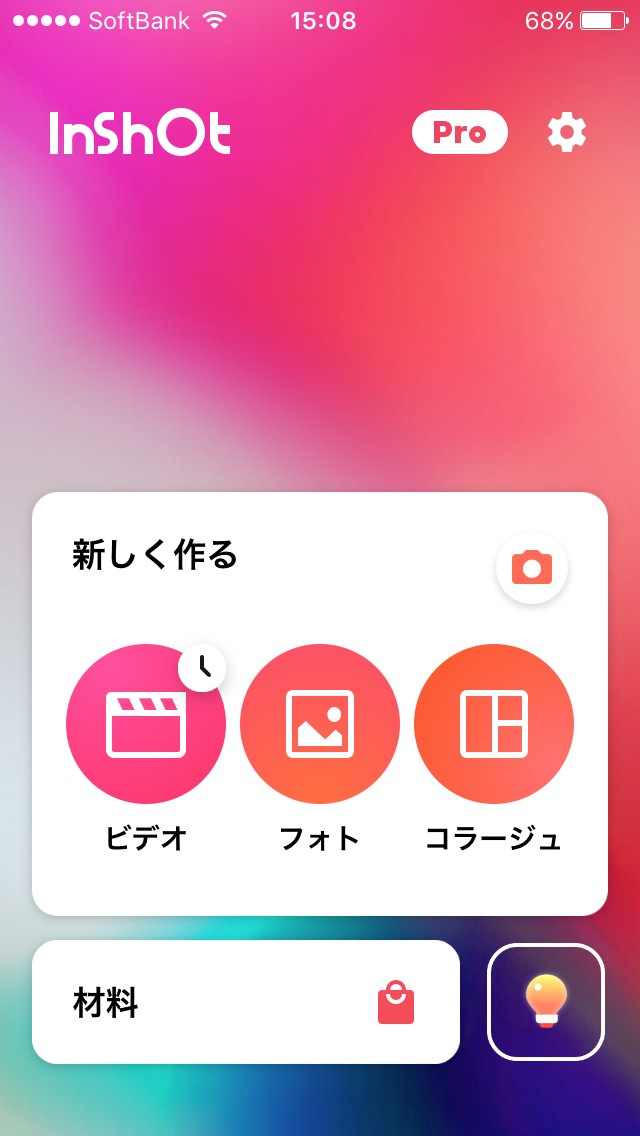Open the 材料 store
Viewport: 640px width, 1136px height.
click(245, 1002)
